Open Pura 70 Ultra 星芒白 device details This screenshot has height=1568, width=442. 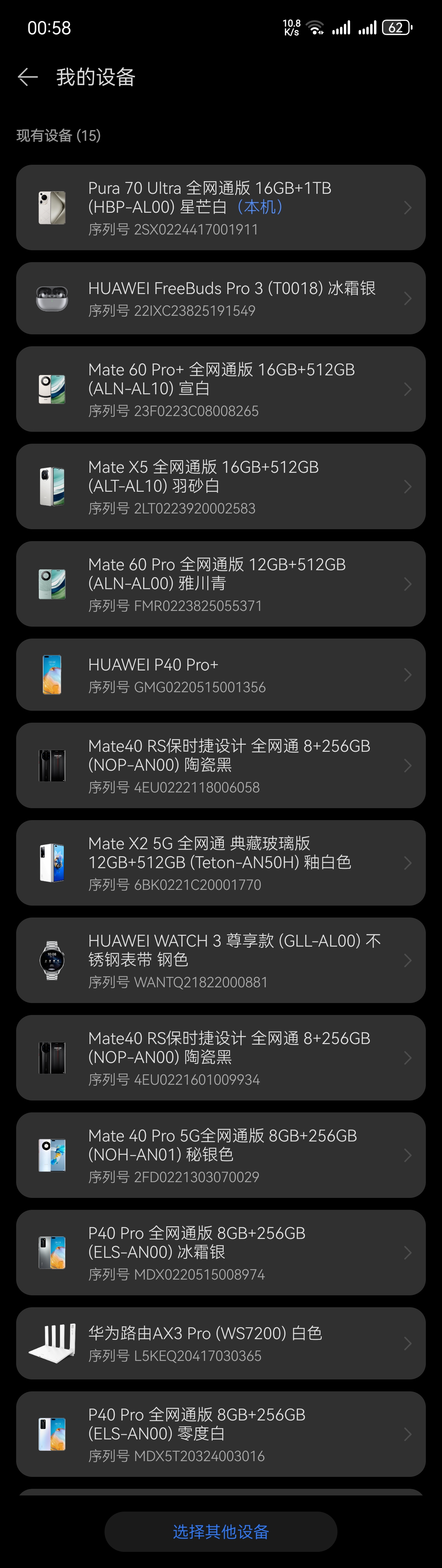221,207
